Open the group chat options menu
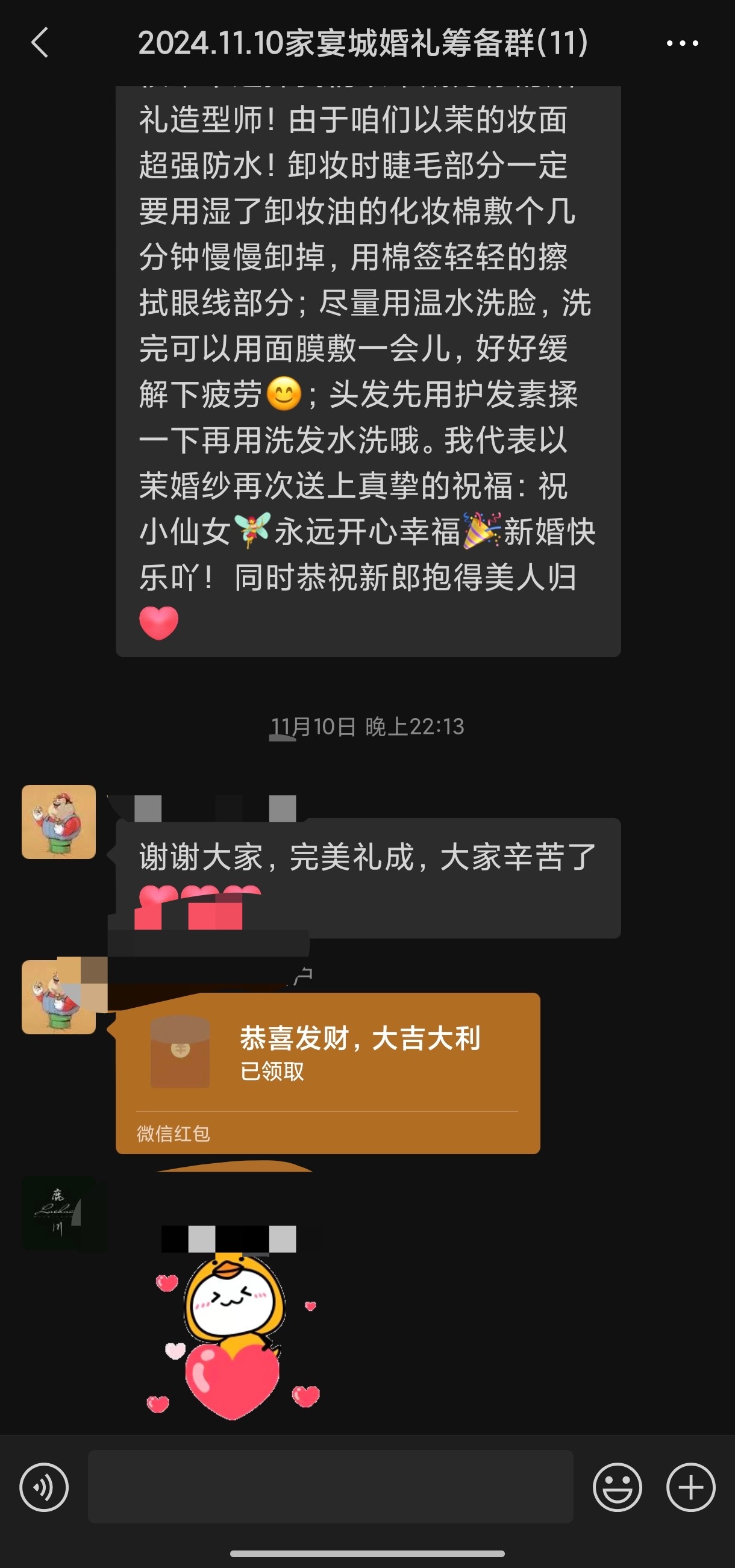735x1568 pixels. (682, 43)
